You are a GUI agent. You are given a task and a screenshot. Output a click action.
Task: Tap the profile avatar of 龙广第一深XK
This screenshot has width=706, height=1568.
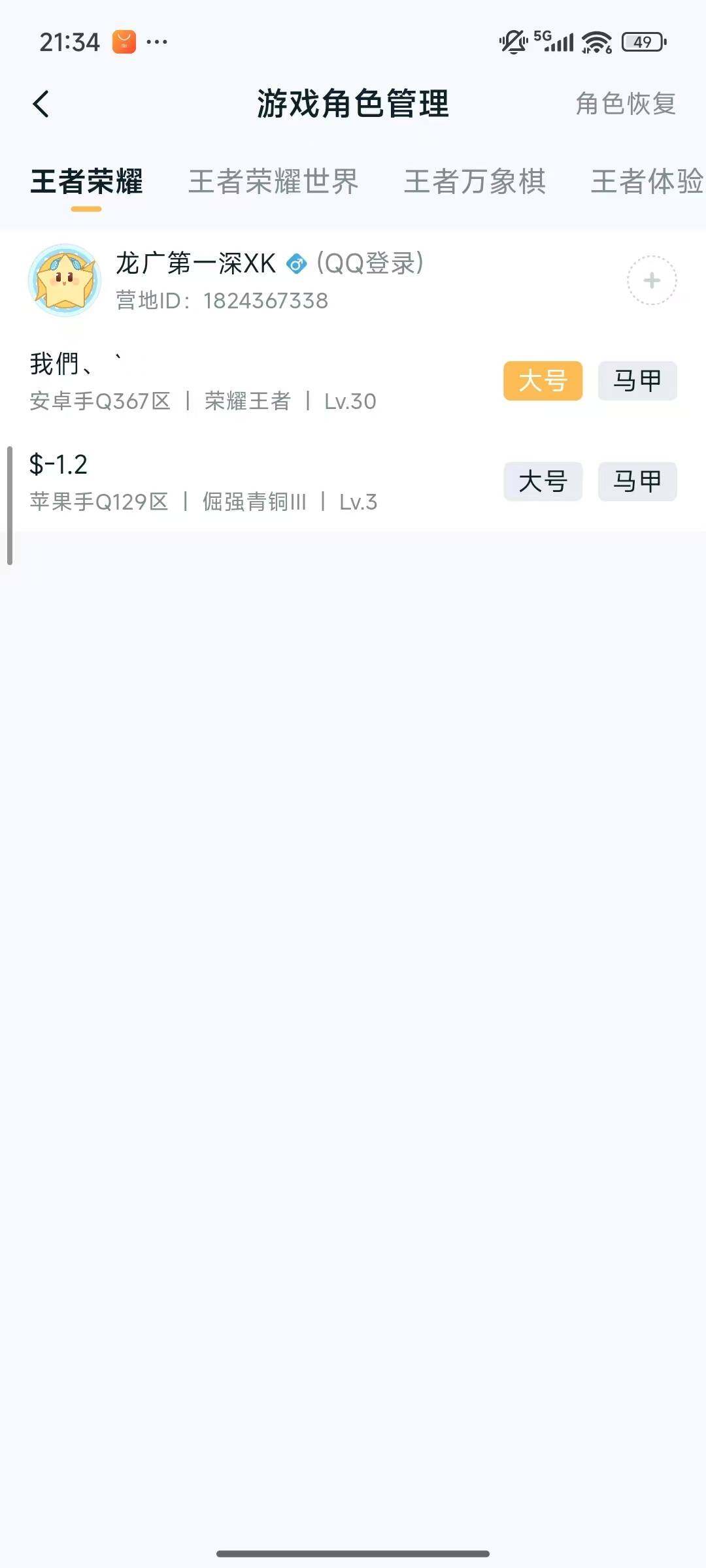point(65,280)
